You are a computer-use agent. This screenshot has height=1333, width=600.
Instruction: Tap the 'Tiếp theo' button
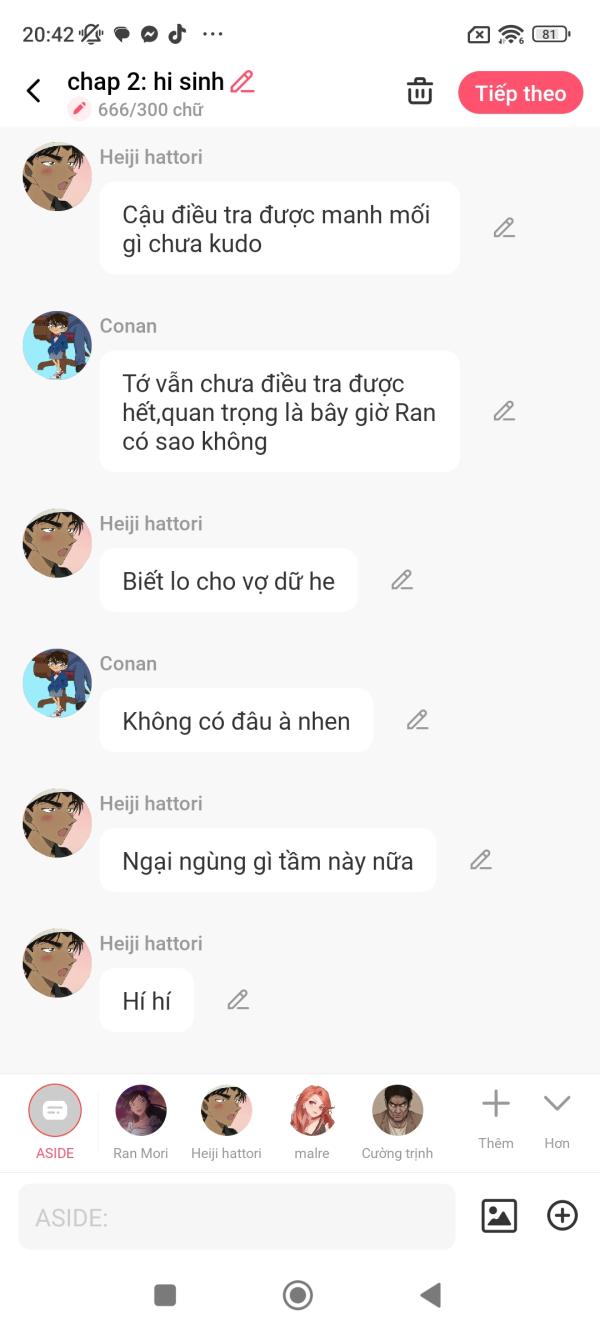(x=520, y=93)
